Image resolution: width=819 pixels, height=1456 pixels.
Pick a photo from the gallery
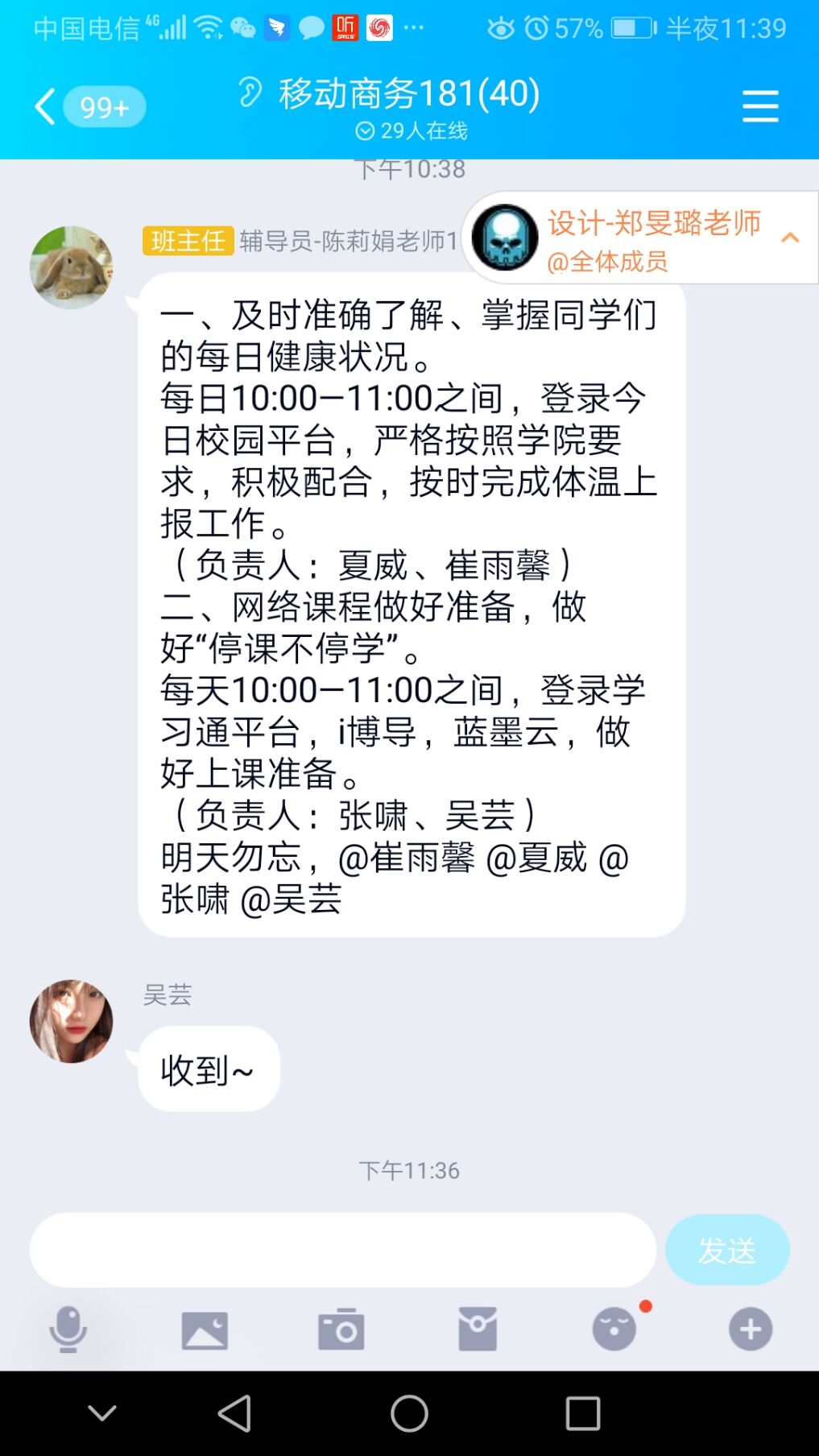click(x=205, y=1329)
